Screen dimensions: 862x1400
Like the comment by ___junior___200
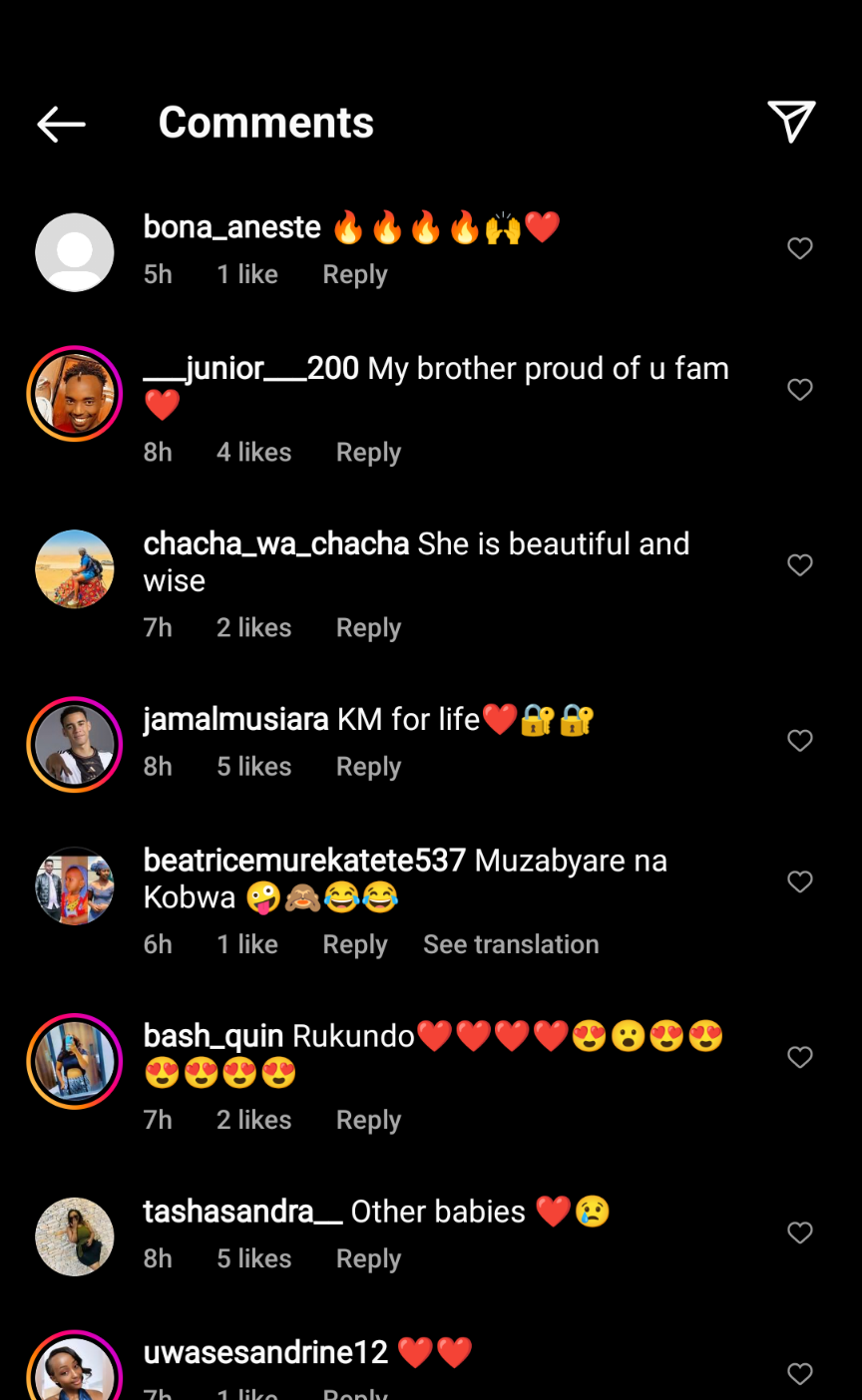pyautogui.click(x=800, y=390)
